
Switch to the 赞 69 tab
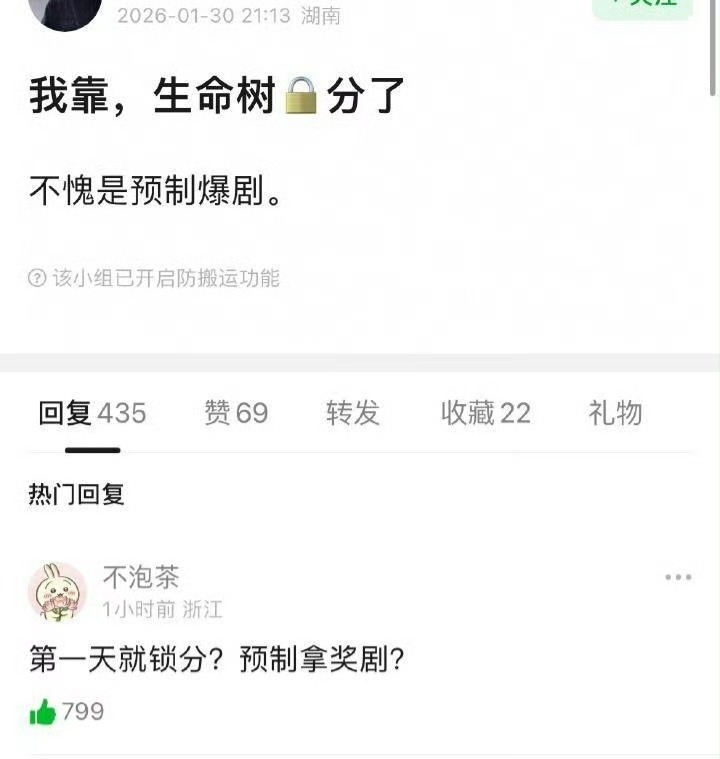(x=236, y=413)
